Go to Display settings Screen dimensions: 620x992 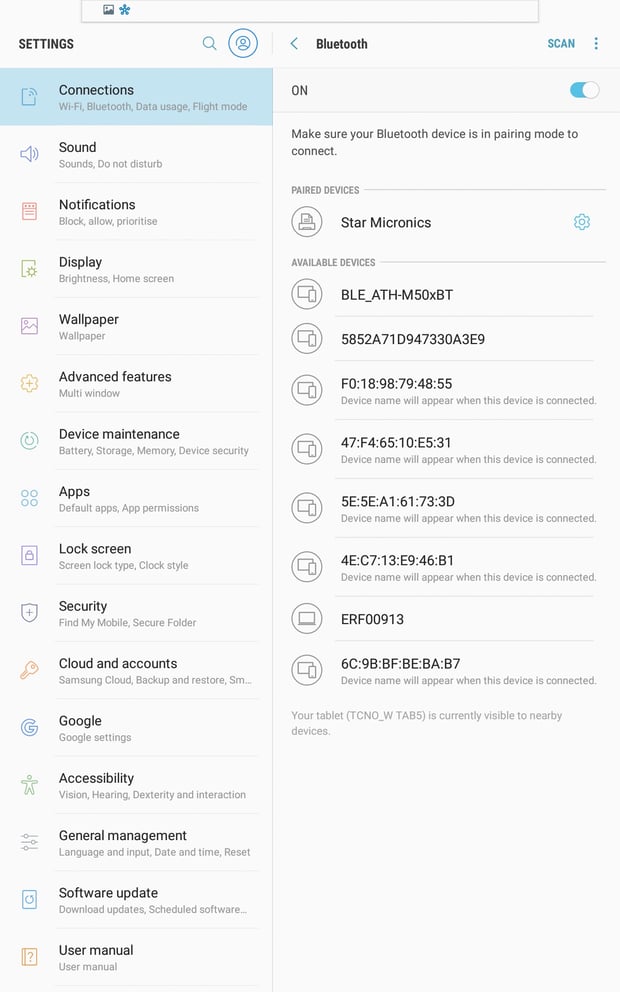pyautogui.click(x=135, y=269)
